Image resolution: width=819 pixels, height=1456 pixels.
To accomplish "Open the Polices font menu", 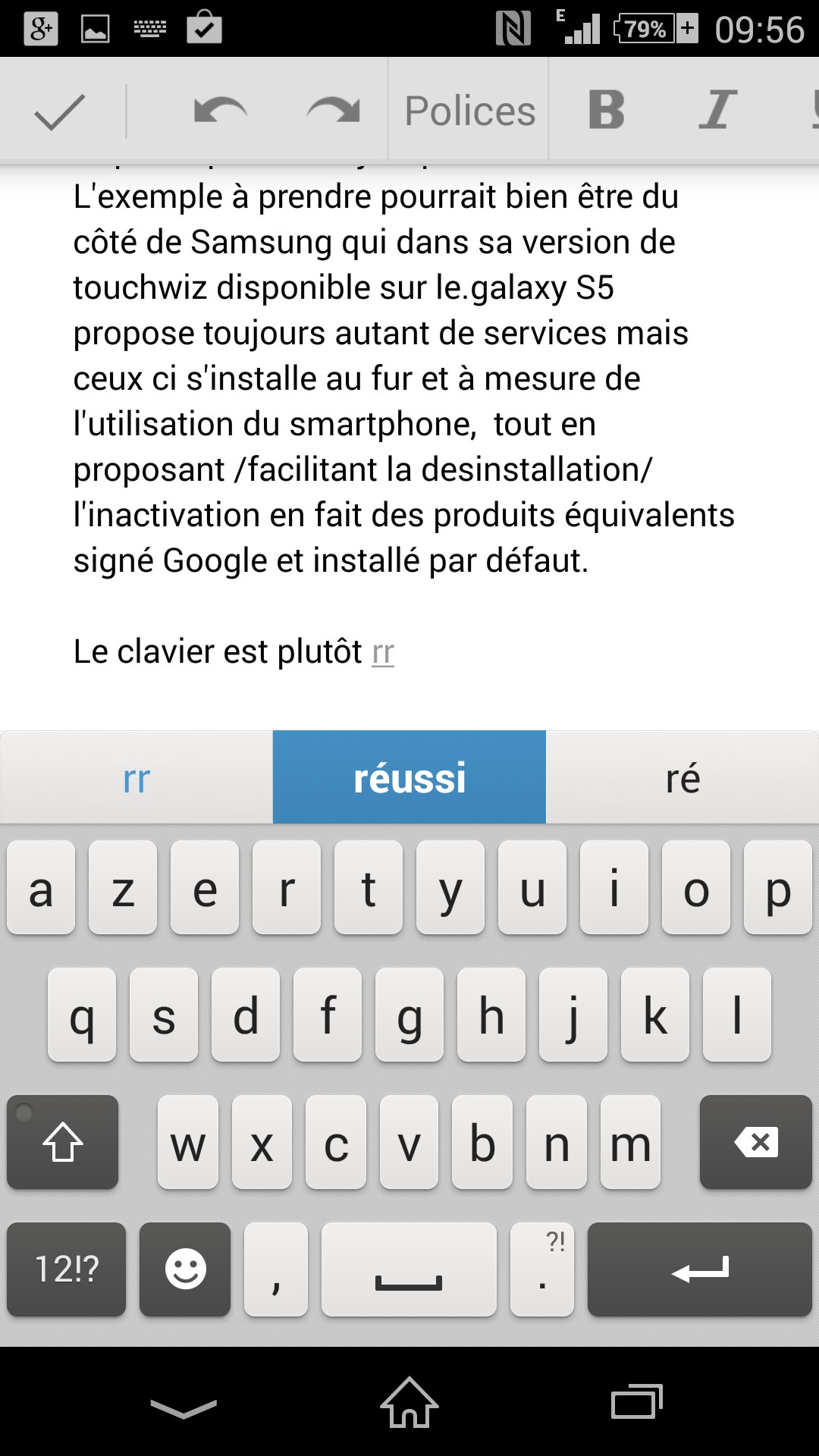I will [x=469, y=111].
